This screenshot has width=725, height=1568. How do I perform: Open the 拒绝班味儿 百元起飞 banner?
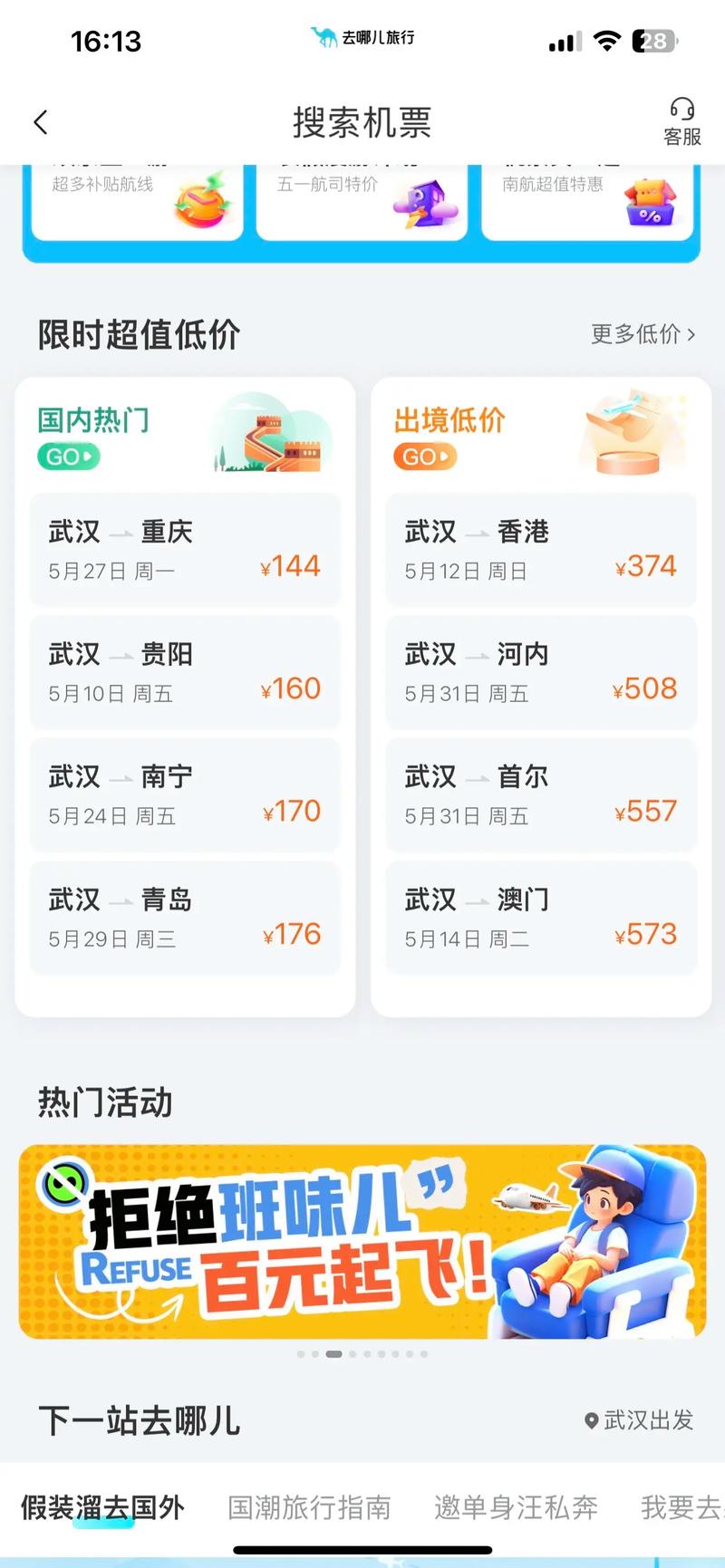point(362,1242)
